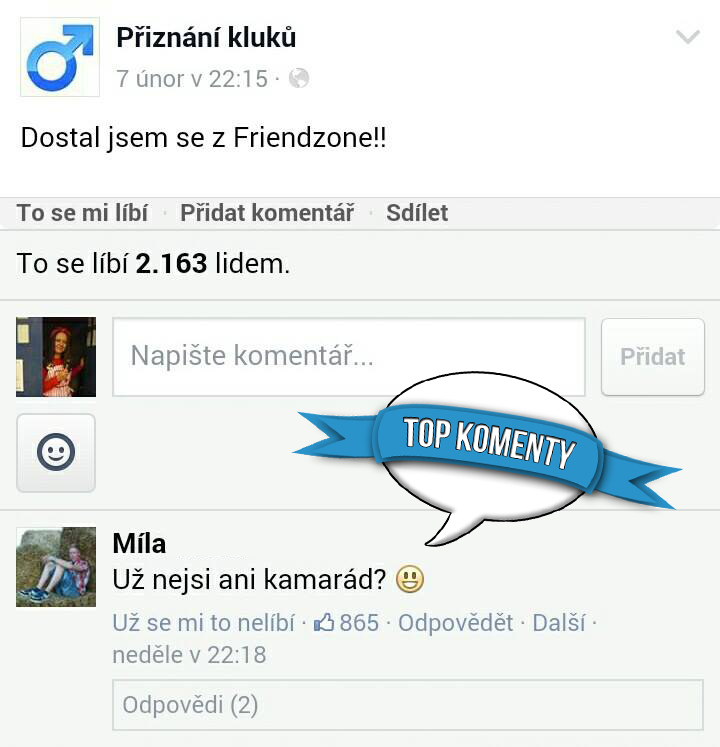Image resolution: width=720 pixels, height=747 pixels.
Task: Tap Přidat komentář under the post
Action: pyautogui.click(x=267, y=213)
